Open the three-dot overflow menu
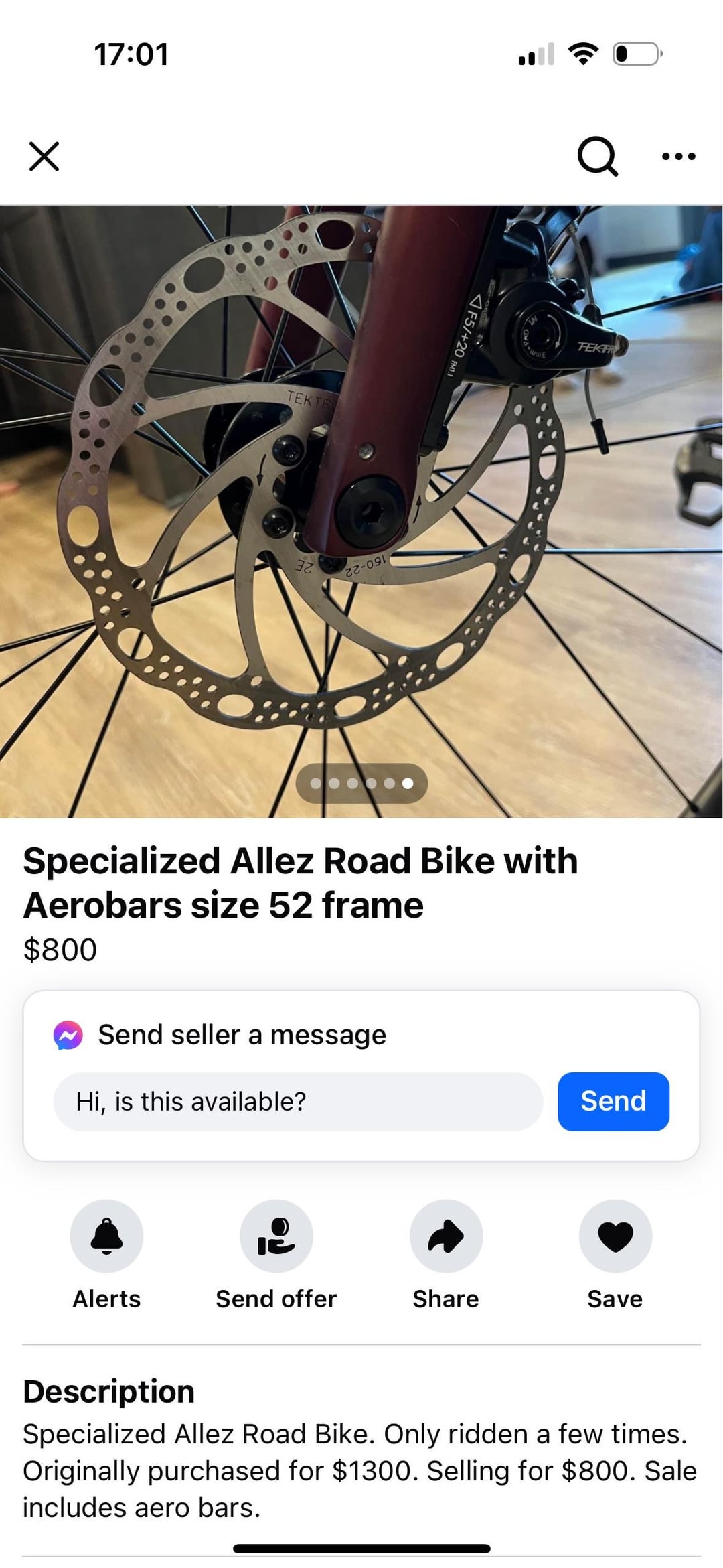 pyautogui.click(x=678, y=157)
